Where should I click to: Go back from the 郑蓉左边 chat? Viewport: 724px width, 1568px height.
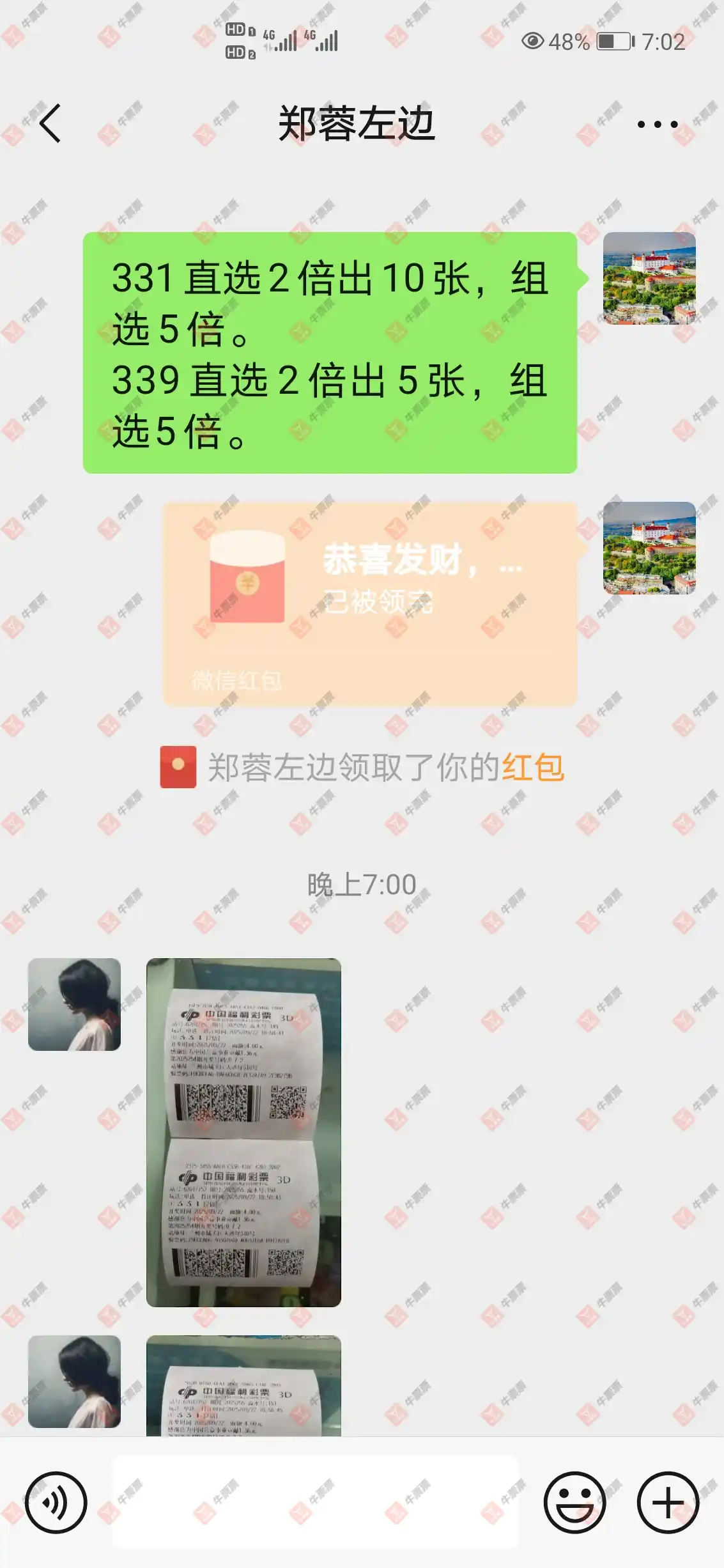coord(50,123)
